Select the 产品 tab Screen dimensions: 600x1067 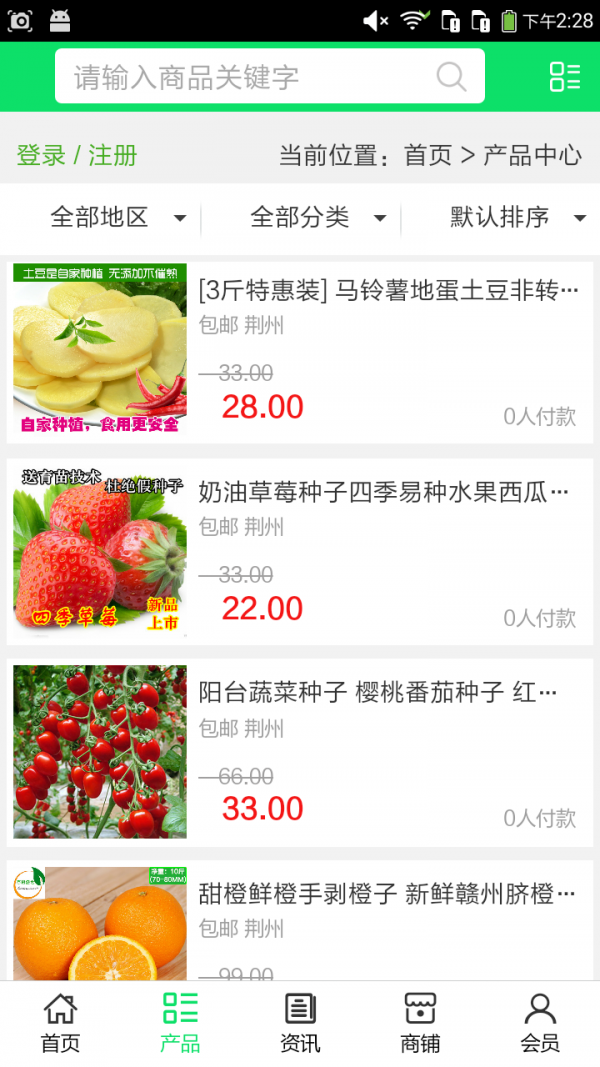(180, 1023)
